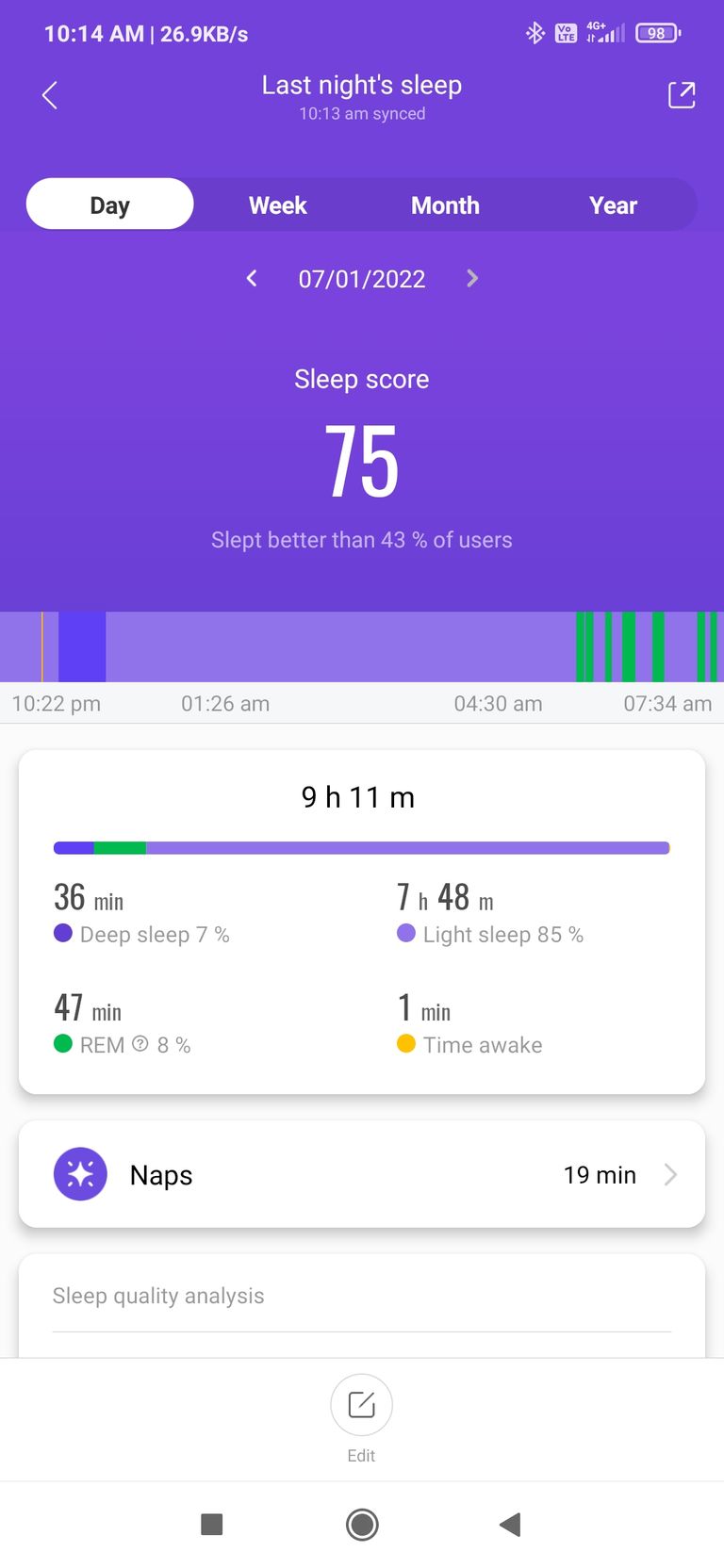Viewport: 724px width, 1568px height.
Task: Share the sleep report
Action: 682,95
